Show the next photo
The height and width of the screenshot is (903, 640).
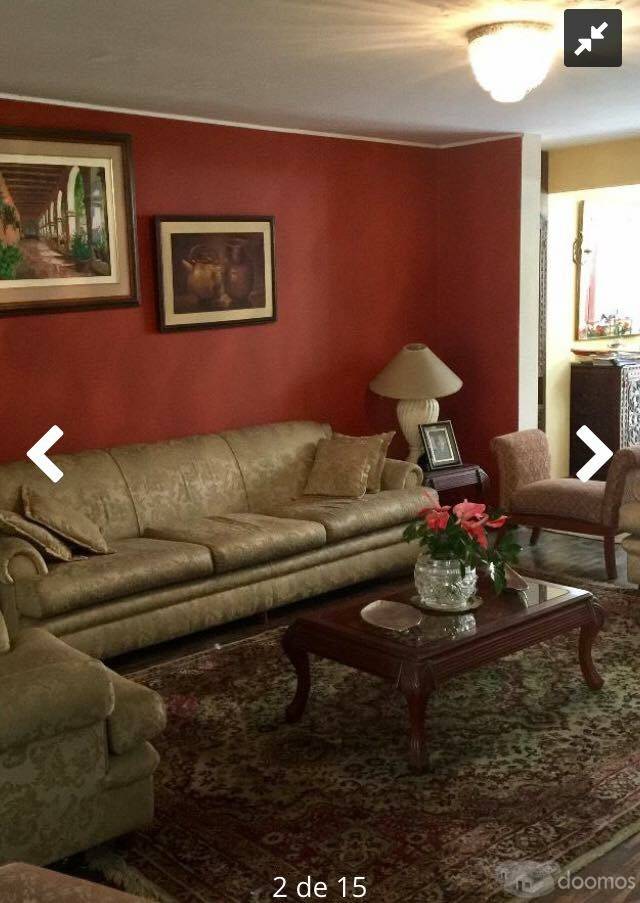click(x=593, y=453)
